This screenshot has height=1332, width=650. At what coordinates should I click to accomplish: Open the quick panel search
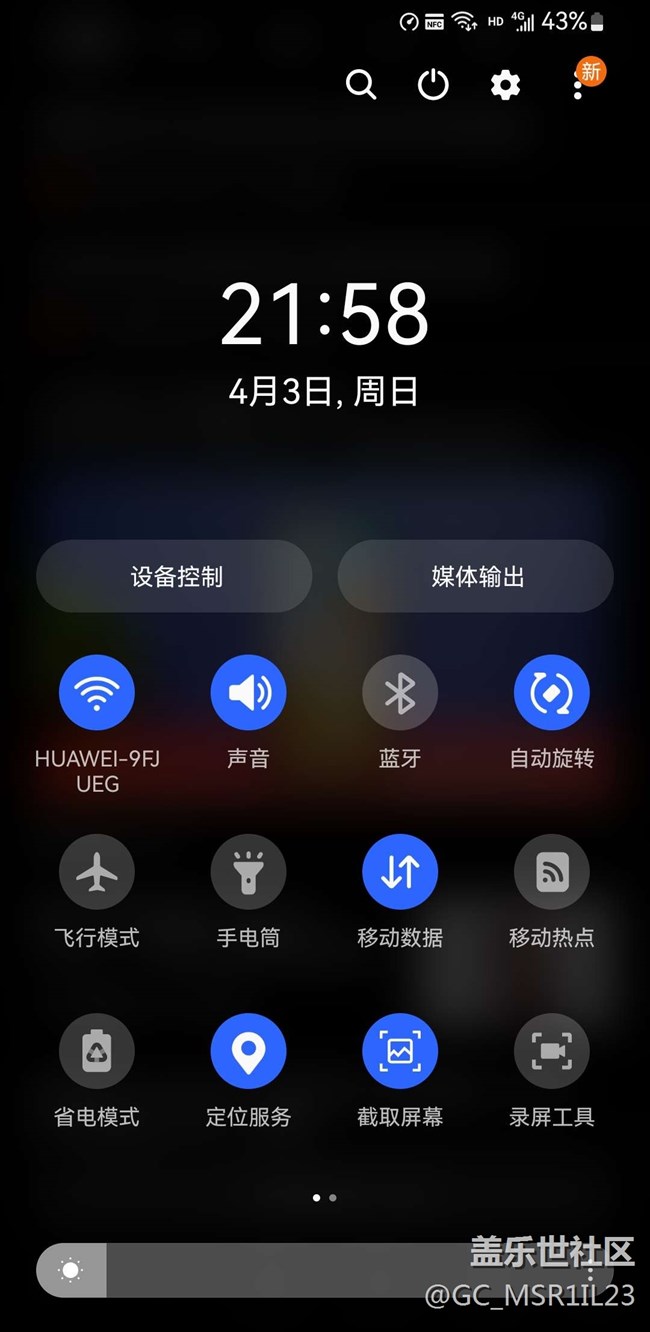[x=361, y=85]
